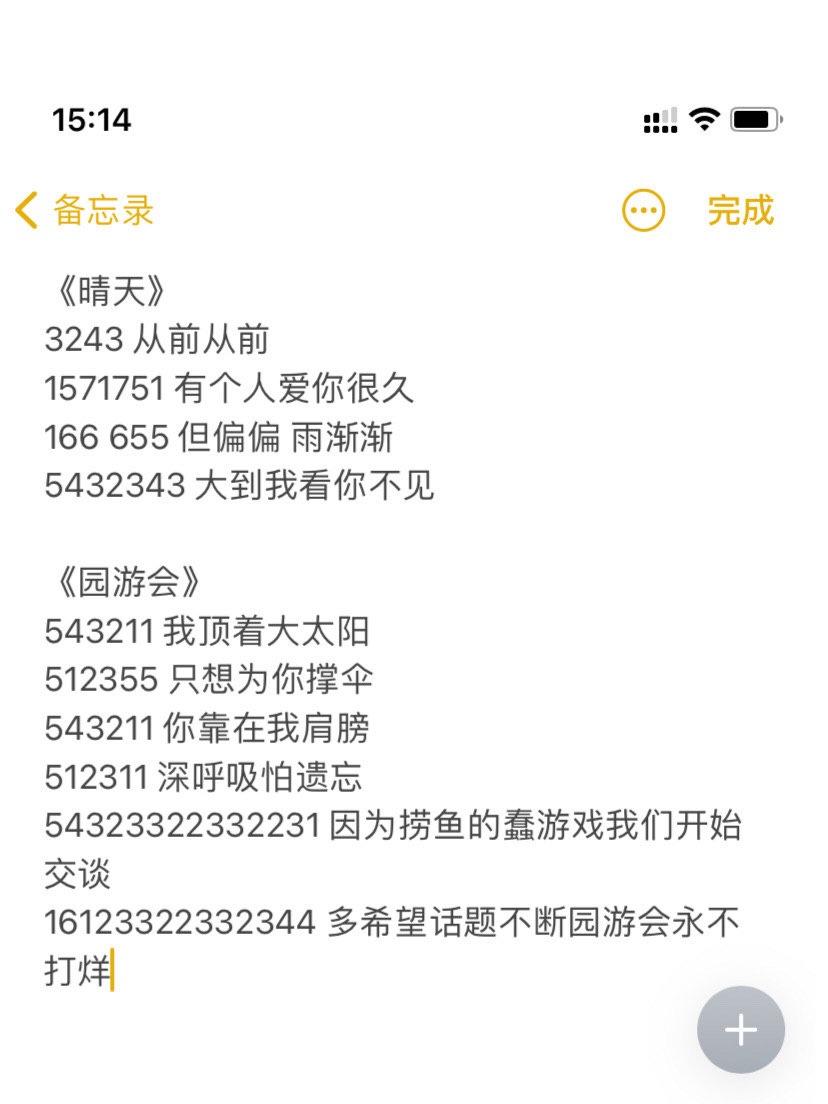Go back to 备忘录 list

(x=86, y=211)
